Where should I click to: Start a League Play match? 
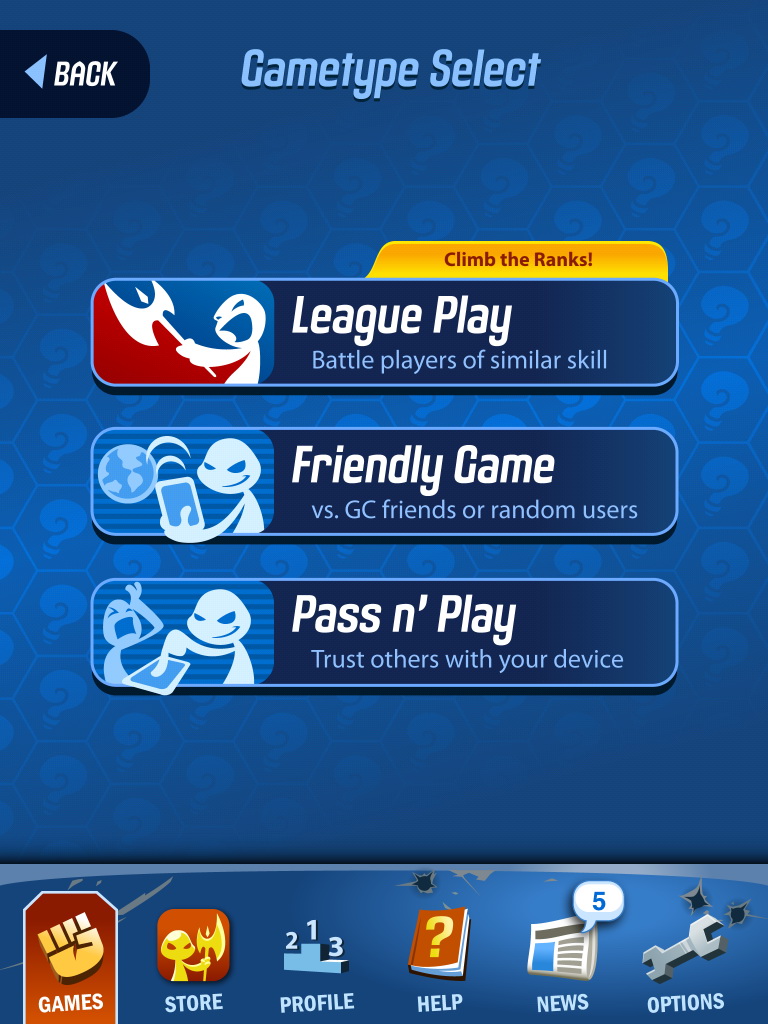point(385,333)
